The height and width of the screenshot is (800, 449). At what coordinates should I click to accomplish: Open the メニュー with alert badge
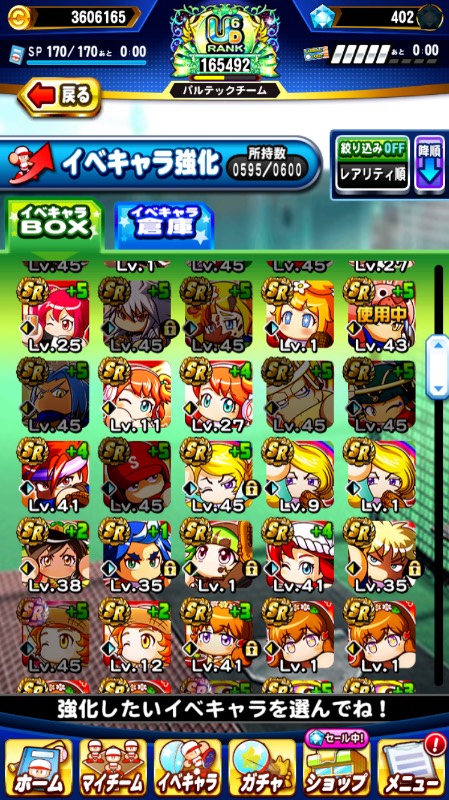[411, 767]
